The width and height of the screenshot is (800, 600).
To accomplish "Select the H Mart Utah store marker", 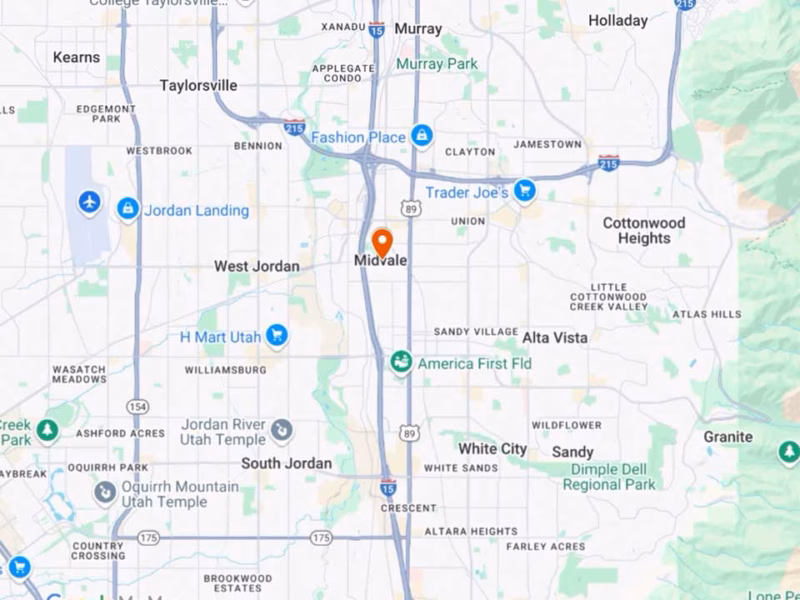I will (277, 336).
